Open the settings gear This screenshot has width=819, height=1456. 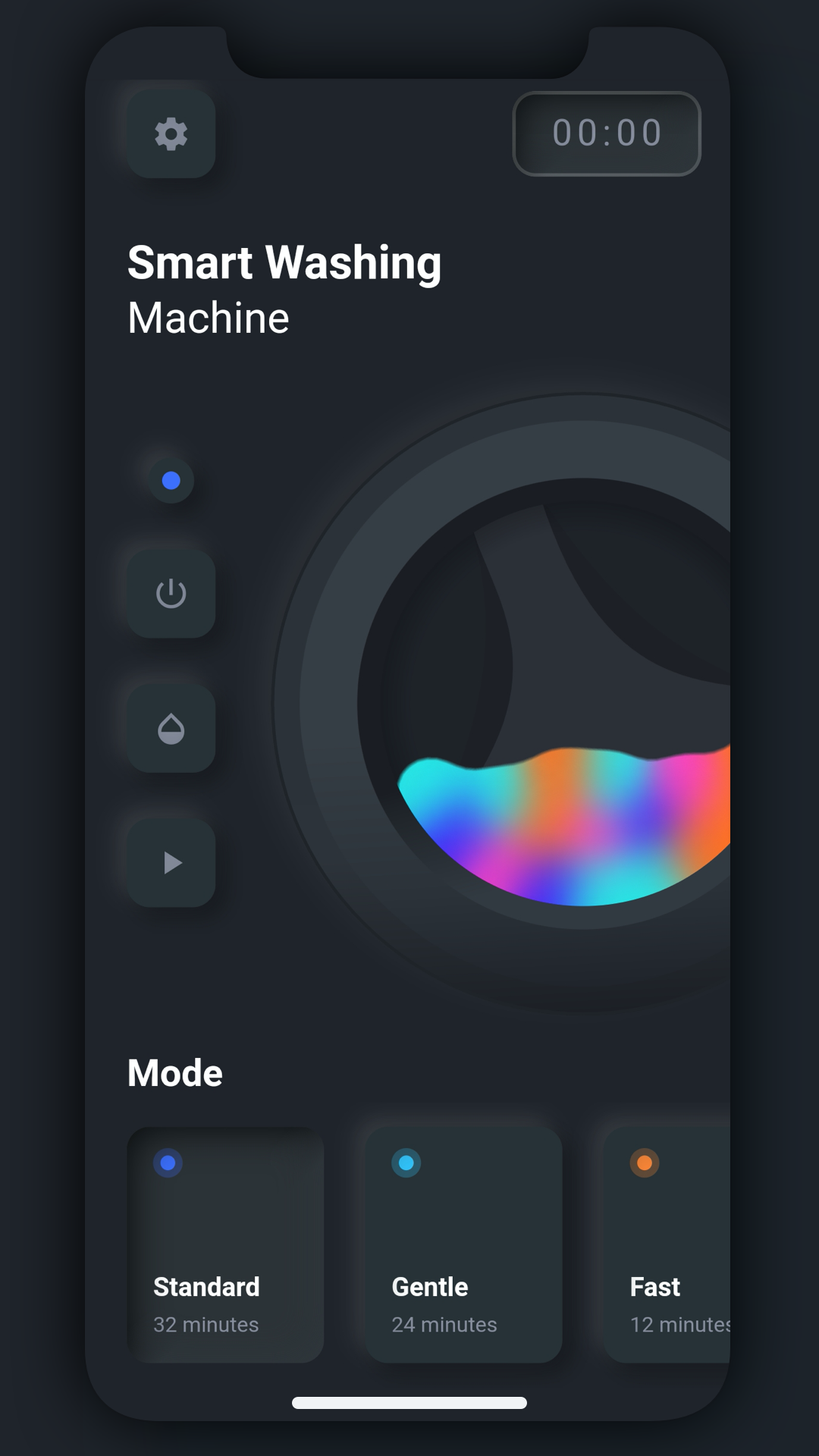(171, 134)
